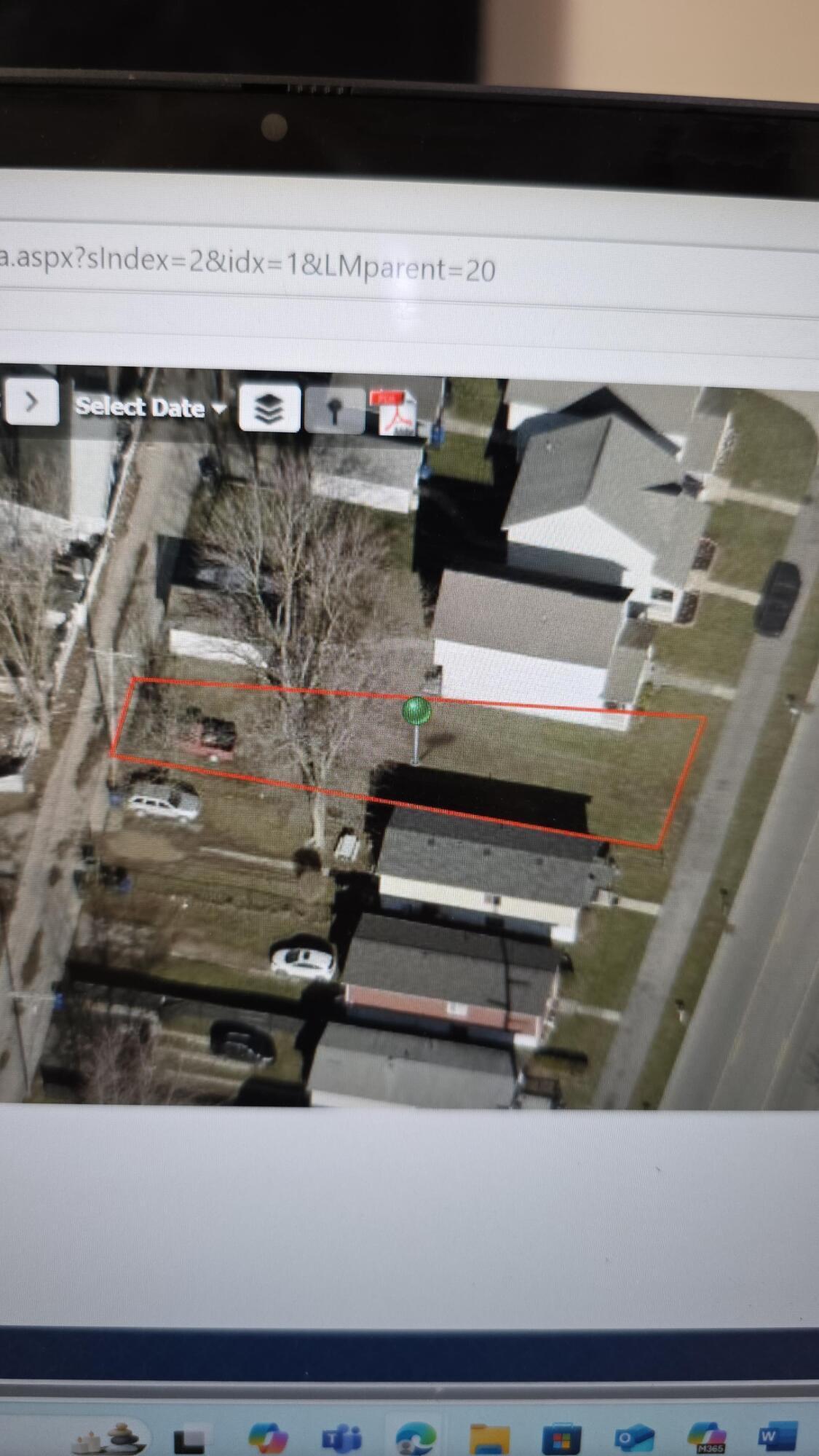Open the map layers button
The height and width of the screenshot is (1456, 819).
269,409
